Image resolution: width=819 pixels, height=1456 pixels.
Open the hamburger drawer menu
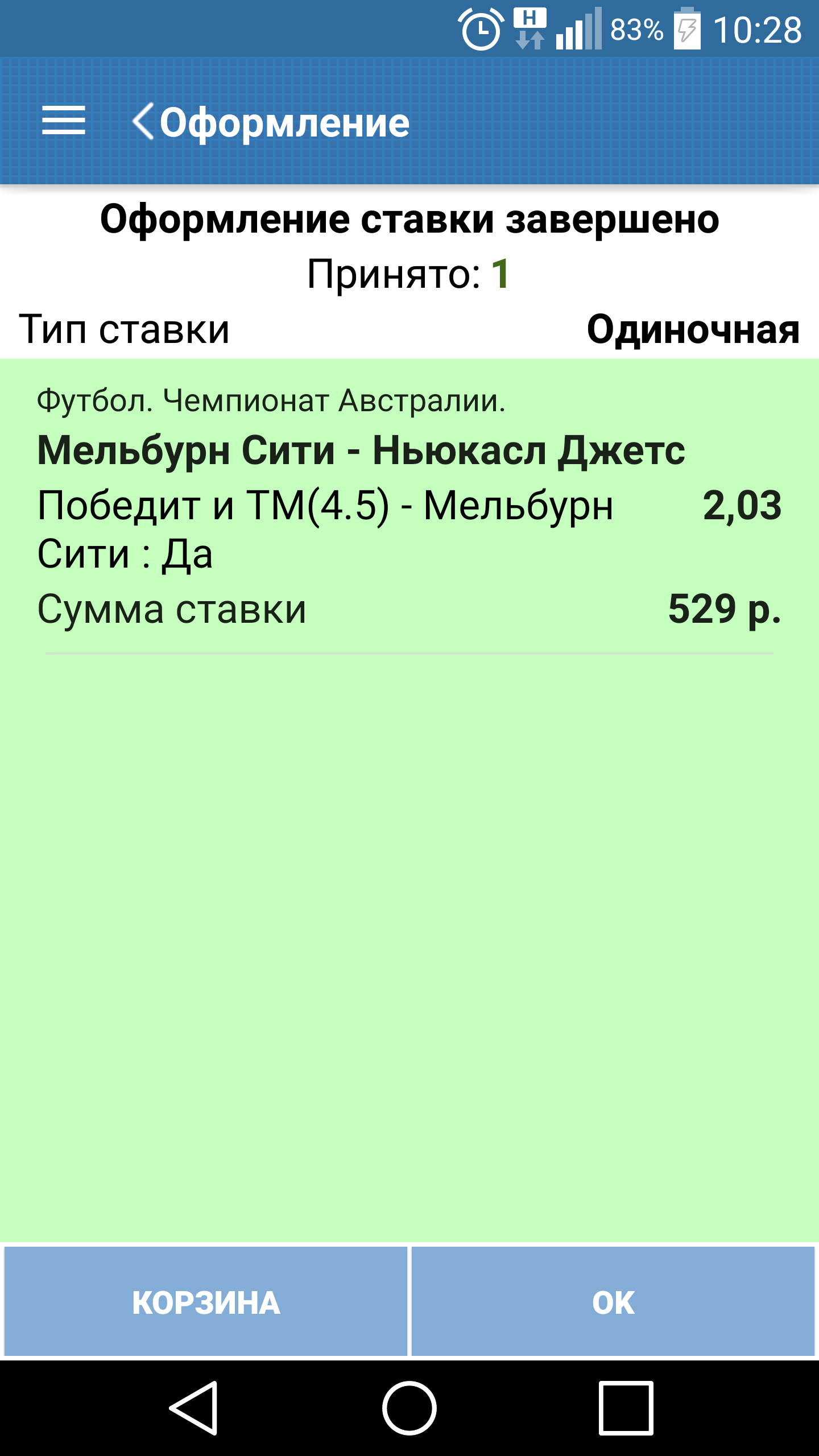click(x=64, y=121)
